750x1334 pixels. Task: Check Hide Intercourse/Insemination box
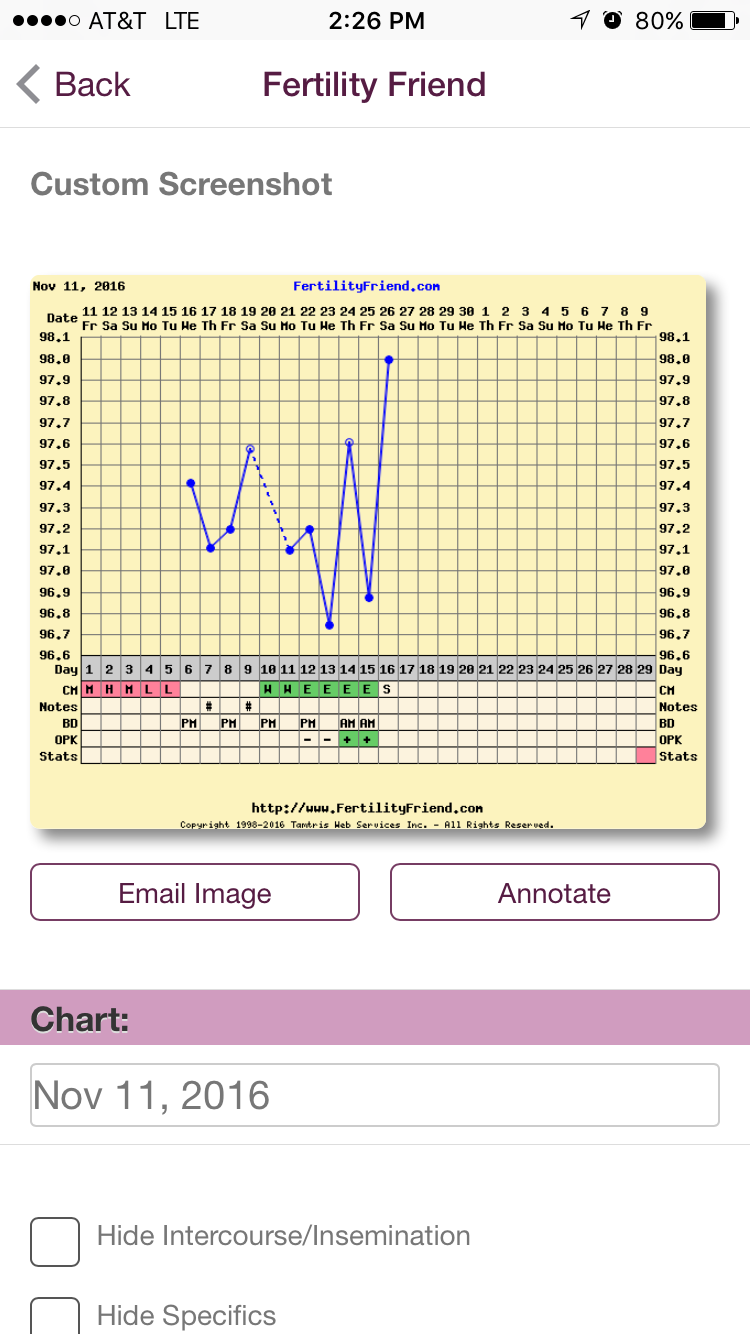point(55,1242)
